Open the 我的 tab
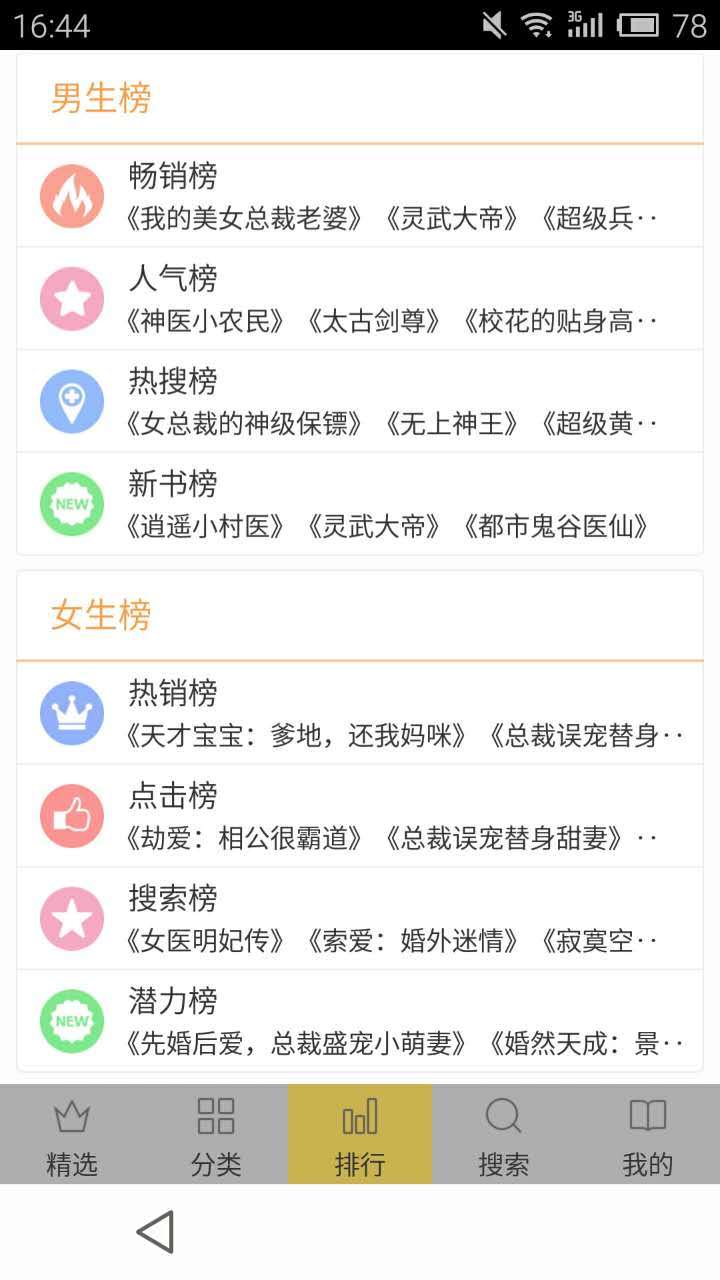The width and height of the screenshot is (720, 1280). point(647,1135)
